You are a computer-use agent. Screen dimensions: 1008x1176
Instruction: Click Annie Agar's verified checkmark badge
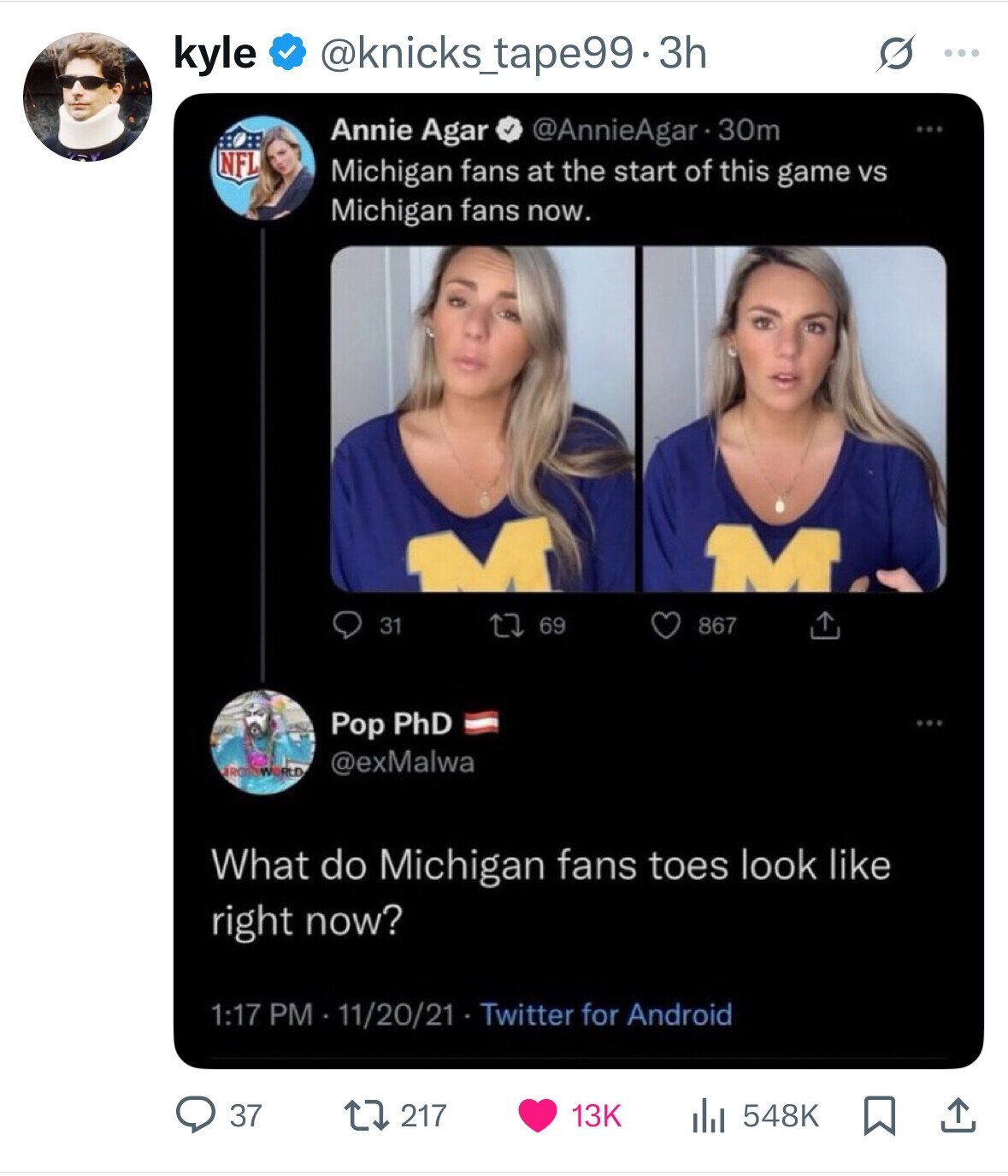509,128
